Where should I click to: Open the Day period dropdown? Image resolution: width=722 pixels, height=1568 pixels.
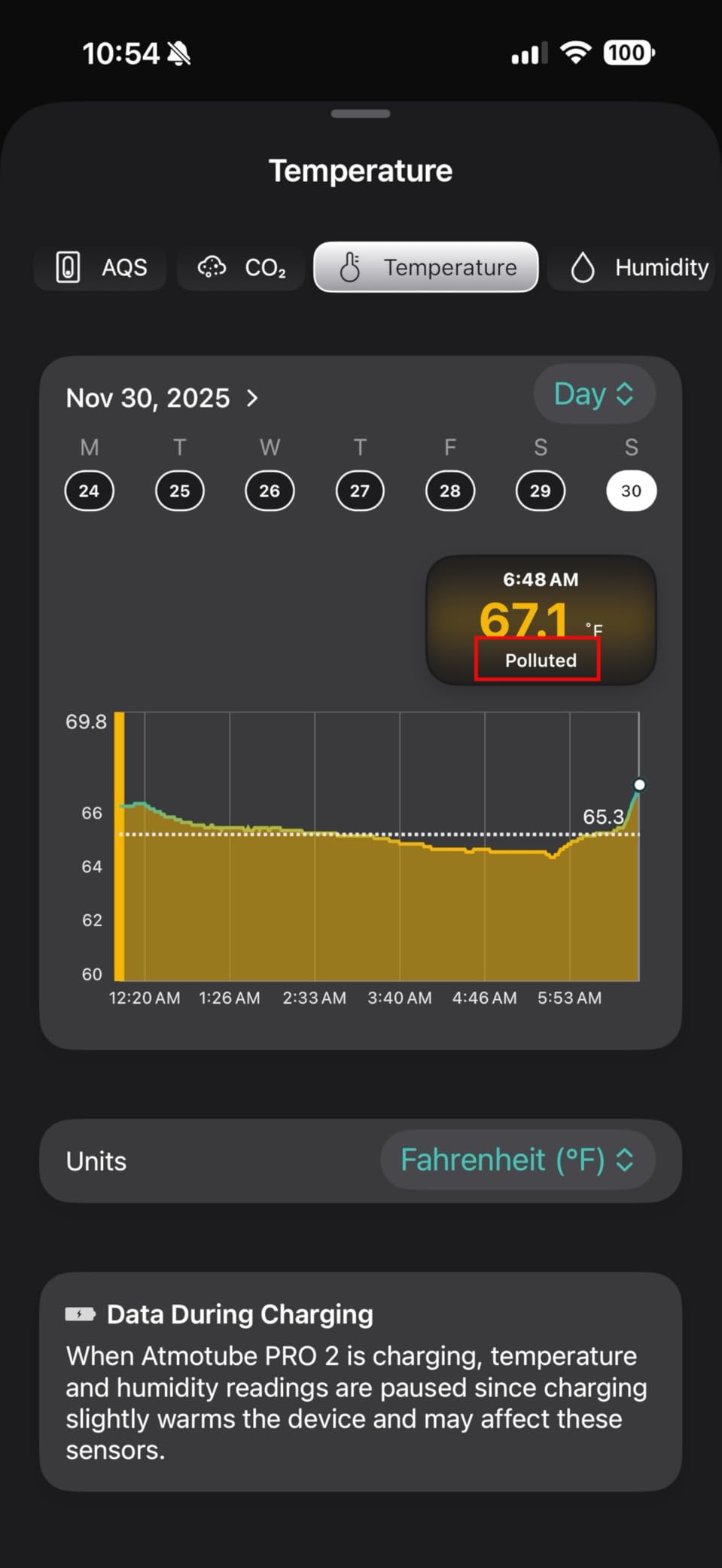(x=594, y=394)
